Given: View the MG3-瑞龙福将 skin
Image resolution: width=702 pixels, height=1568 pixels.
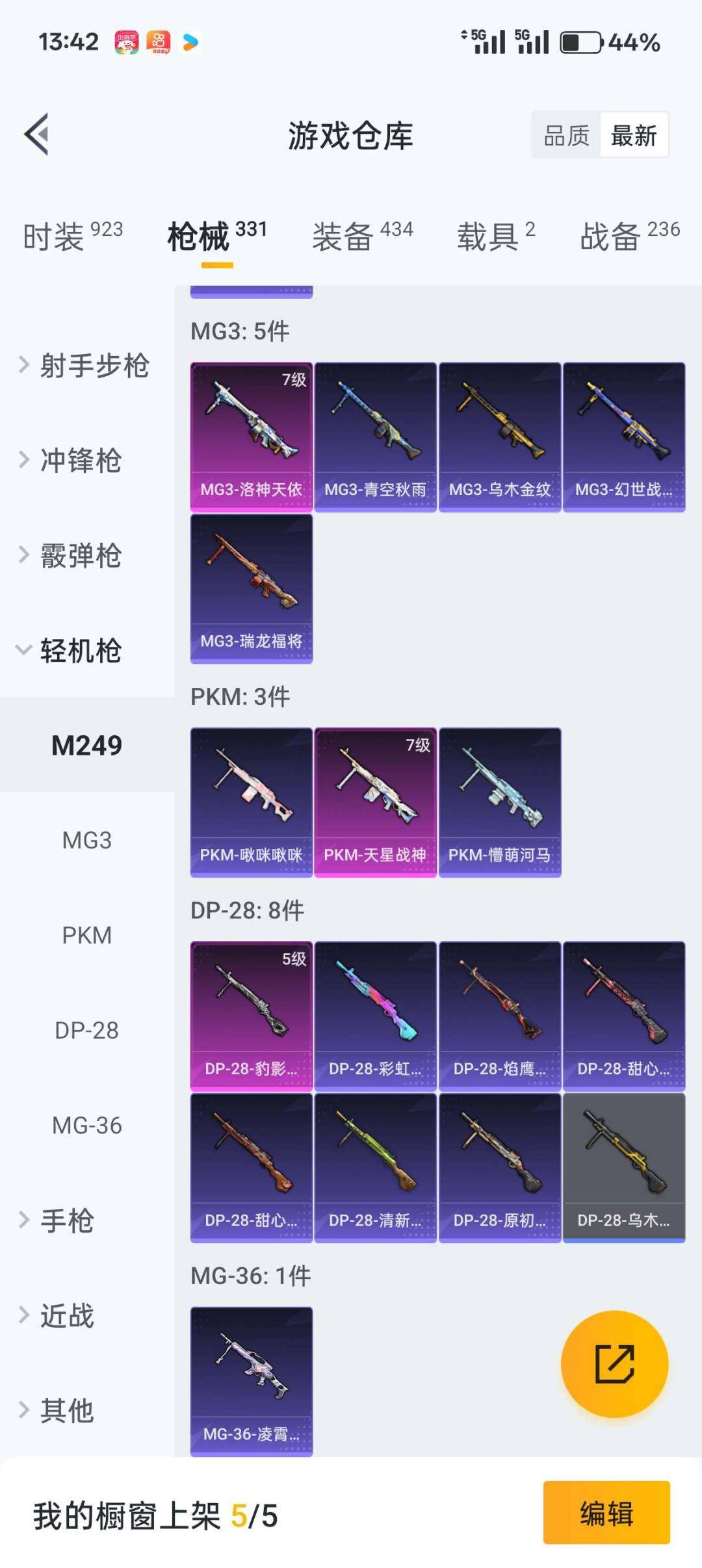Looking at the screenshot, I should 251,588.
